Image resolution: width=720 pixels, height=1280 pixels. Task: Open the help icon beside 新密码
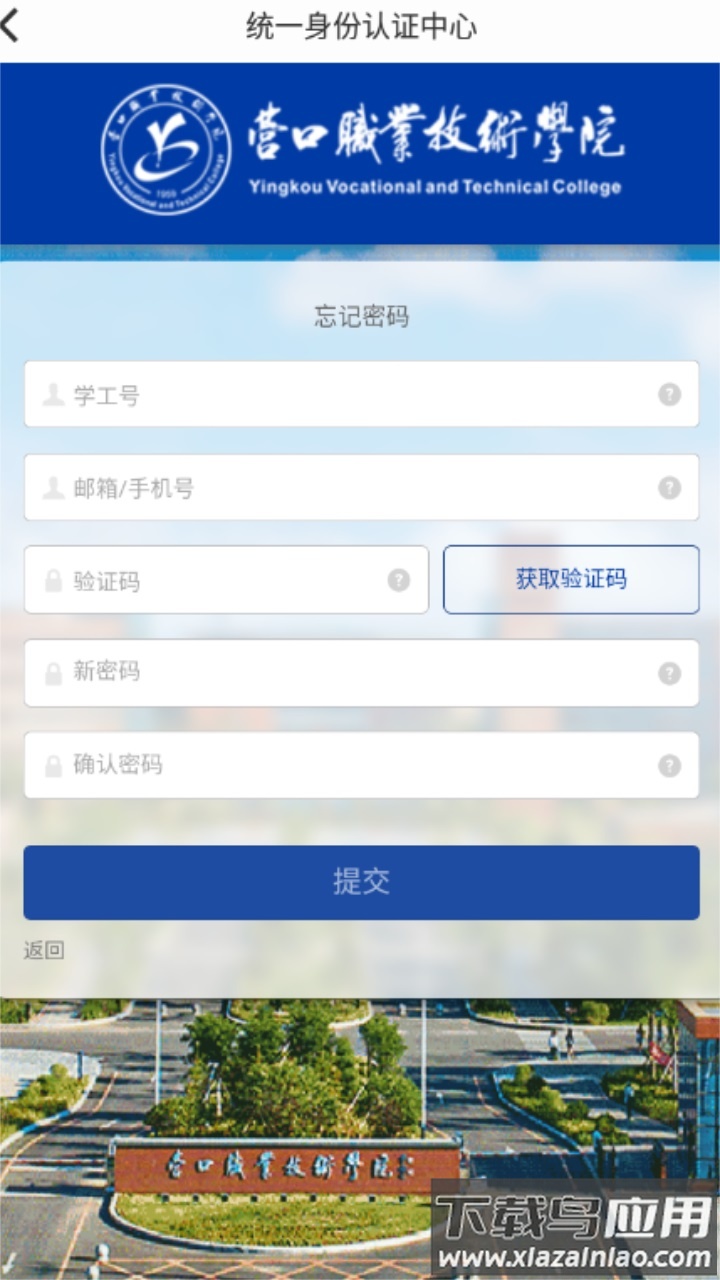click(668, 673)
